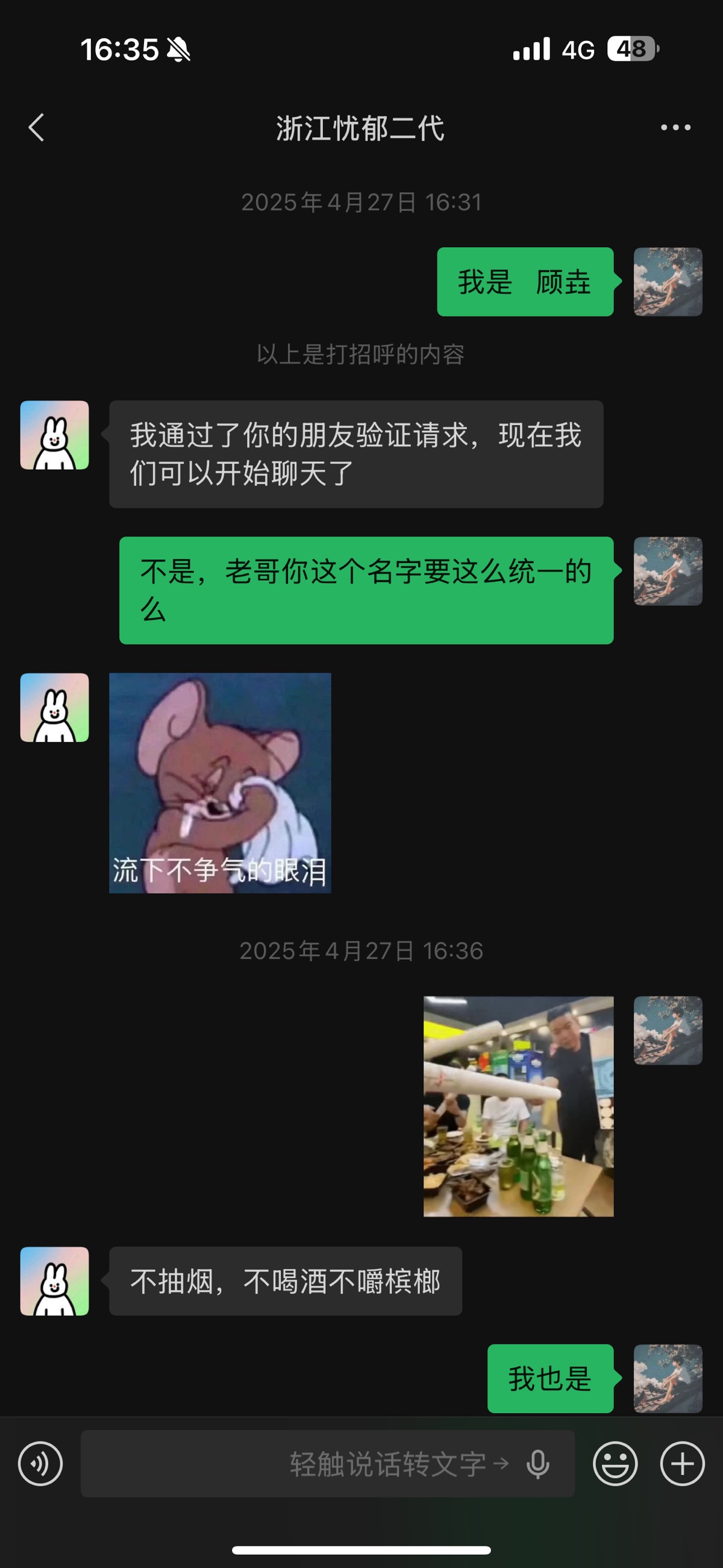The width and height of the screenshot is (723, 1568).
Task: Open the plus attachments menu
Action: [x=682, y=1464]
